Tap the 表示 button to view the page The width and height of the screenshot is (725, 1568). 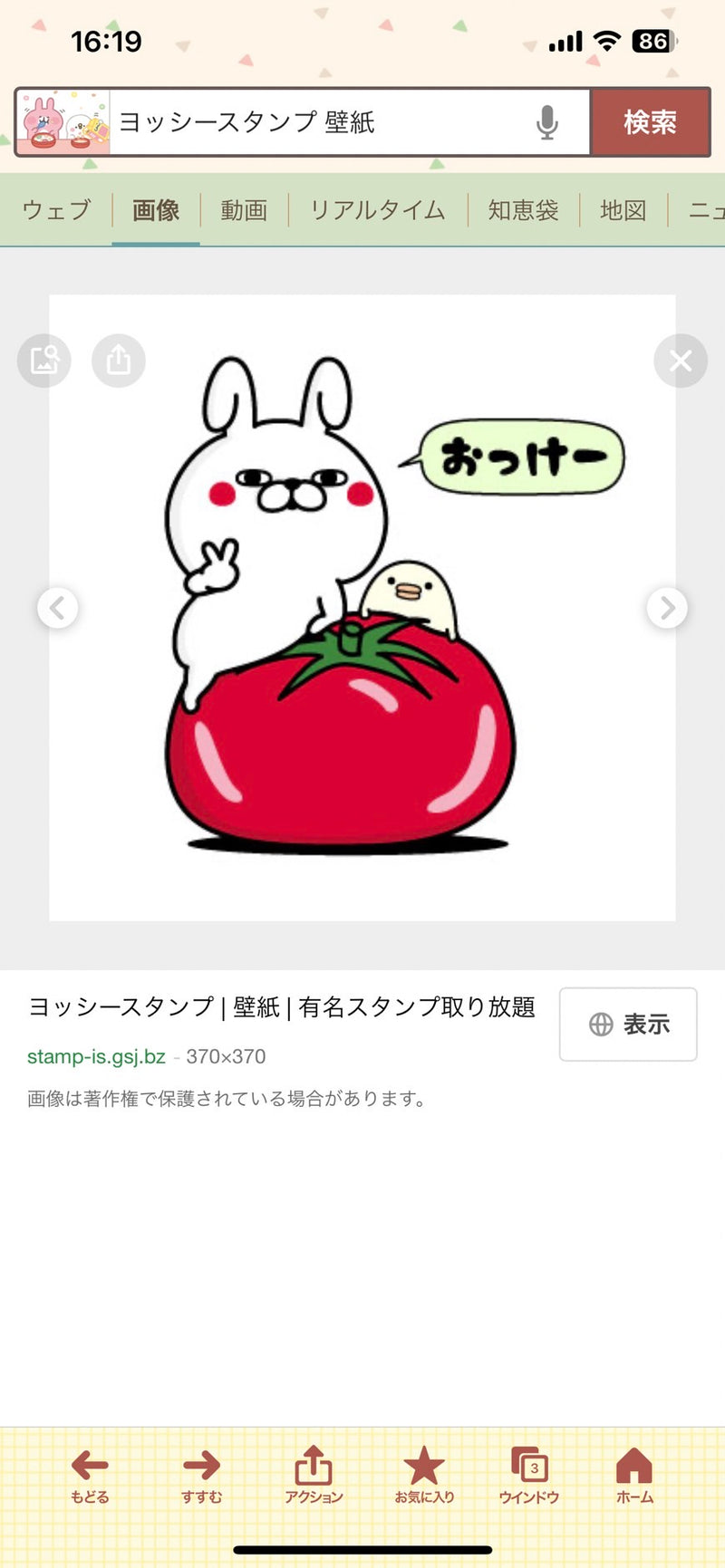point(628,1024)
